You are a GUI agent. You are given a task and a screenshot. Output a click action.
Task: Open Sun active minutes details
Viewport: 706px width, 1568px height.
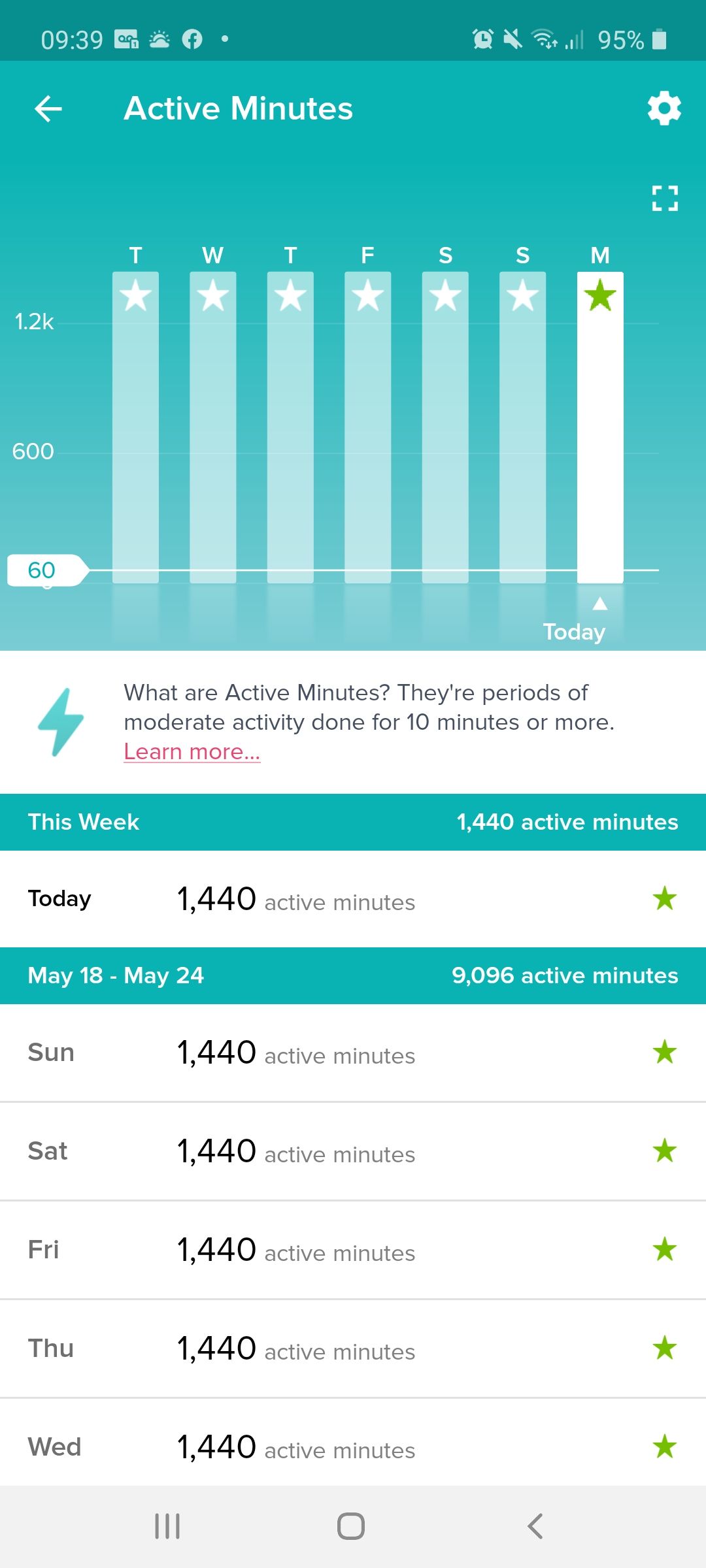(x=353, y=1053)
